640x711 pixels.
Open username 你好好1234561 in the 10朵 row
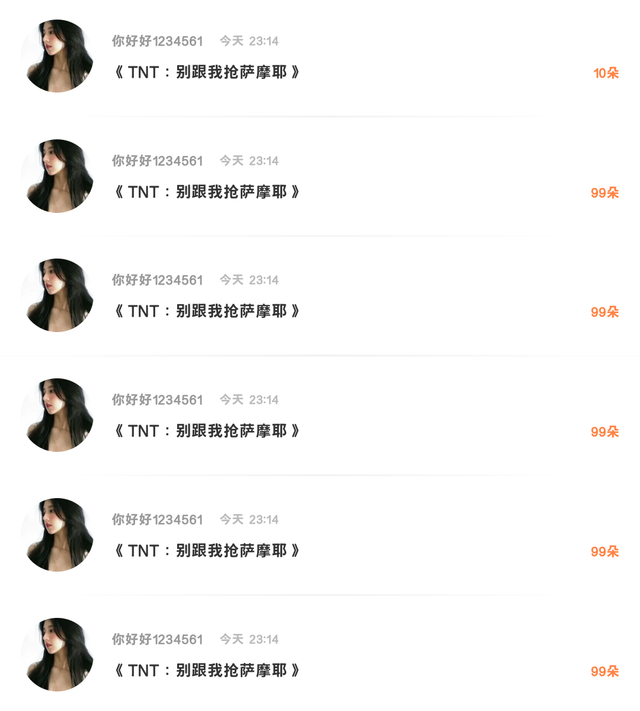click(x=157, y=41)
